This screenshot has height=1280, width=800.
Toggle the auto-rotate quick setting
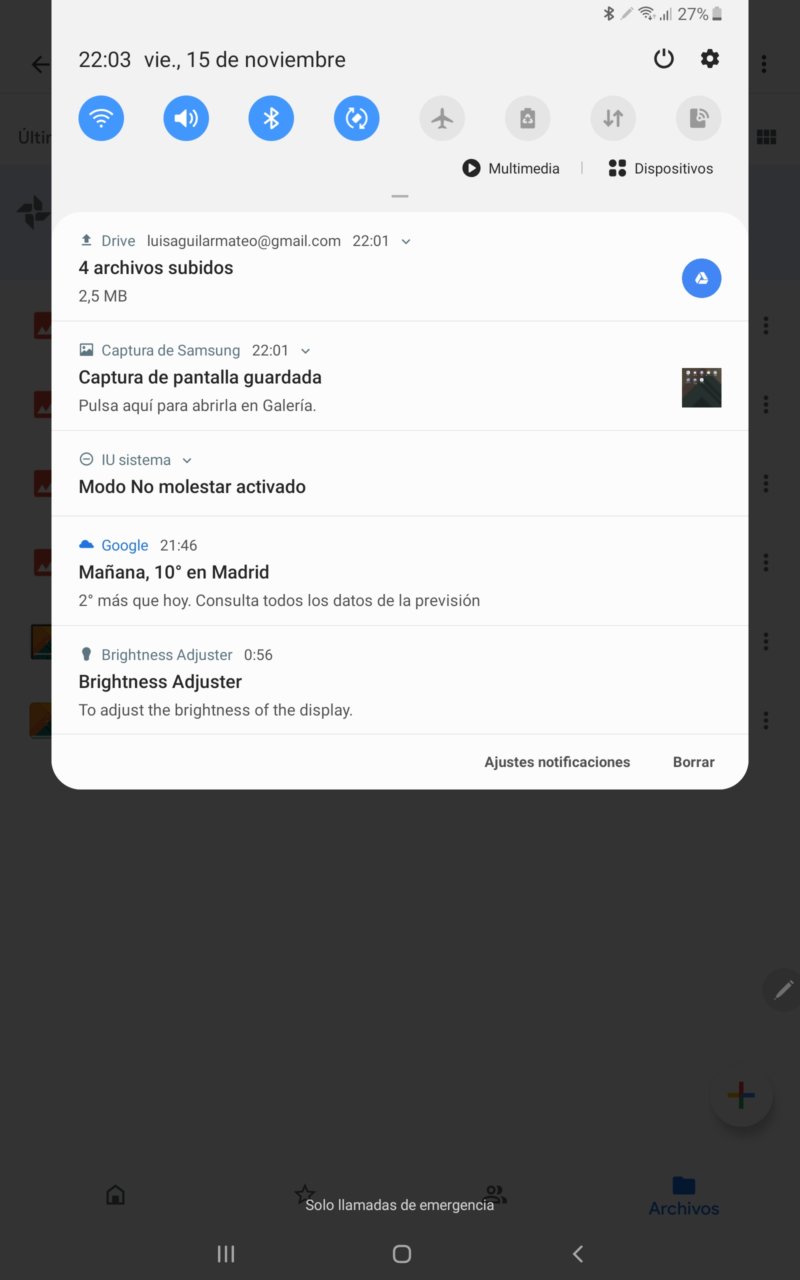click(357, 118)
